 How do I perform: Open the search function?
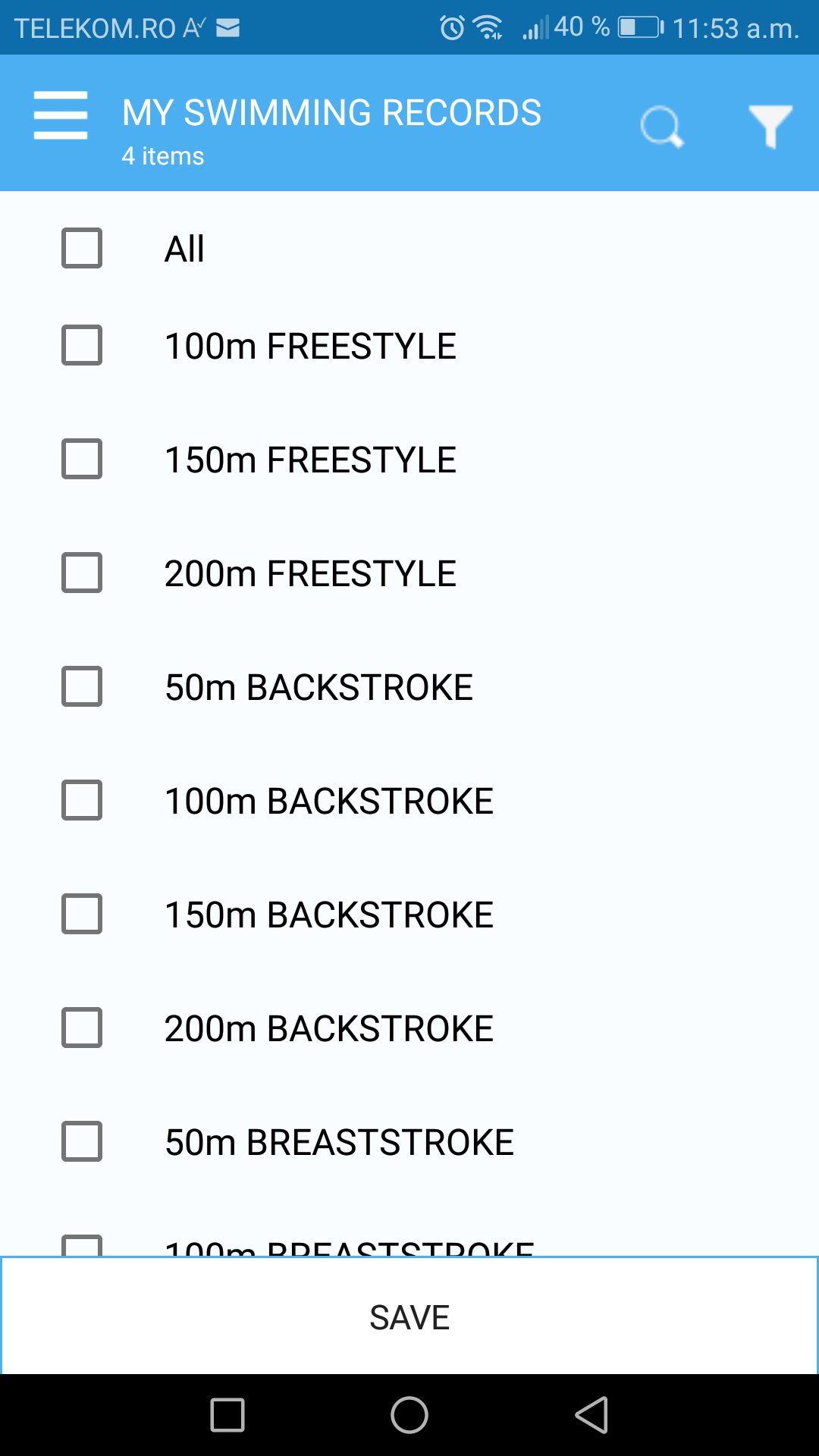661,125
